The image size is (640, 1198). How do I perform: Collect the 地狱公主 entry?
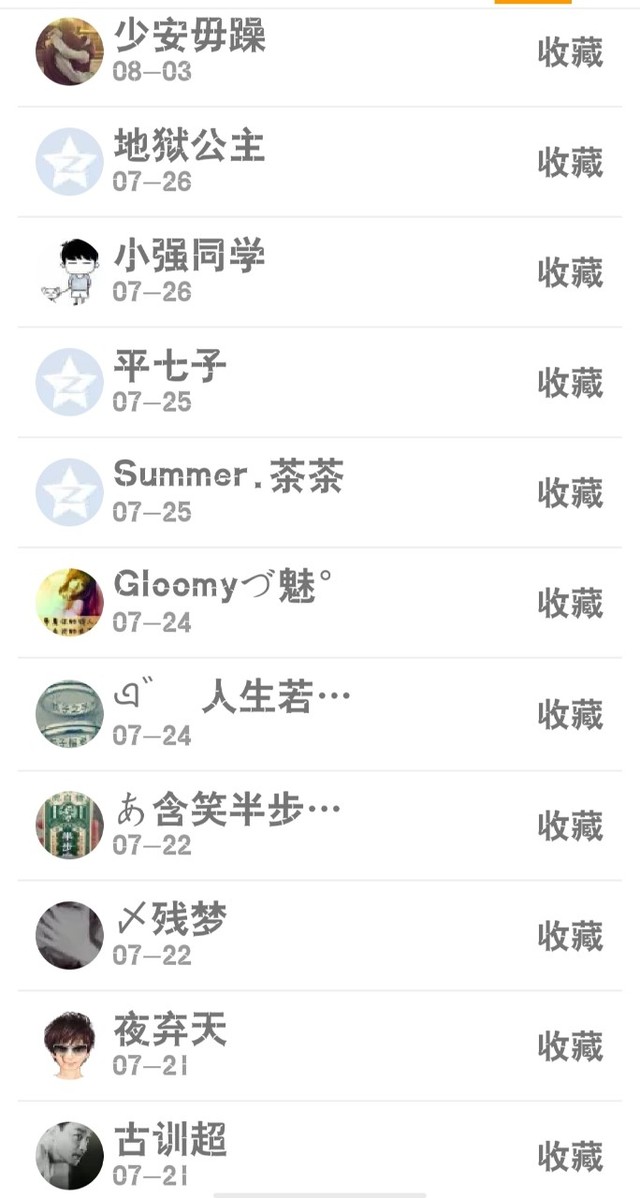[570, 162]
